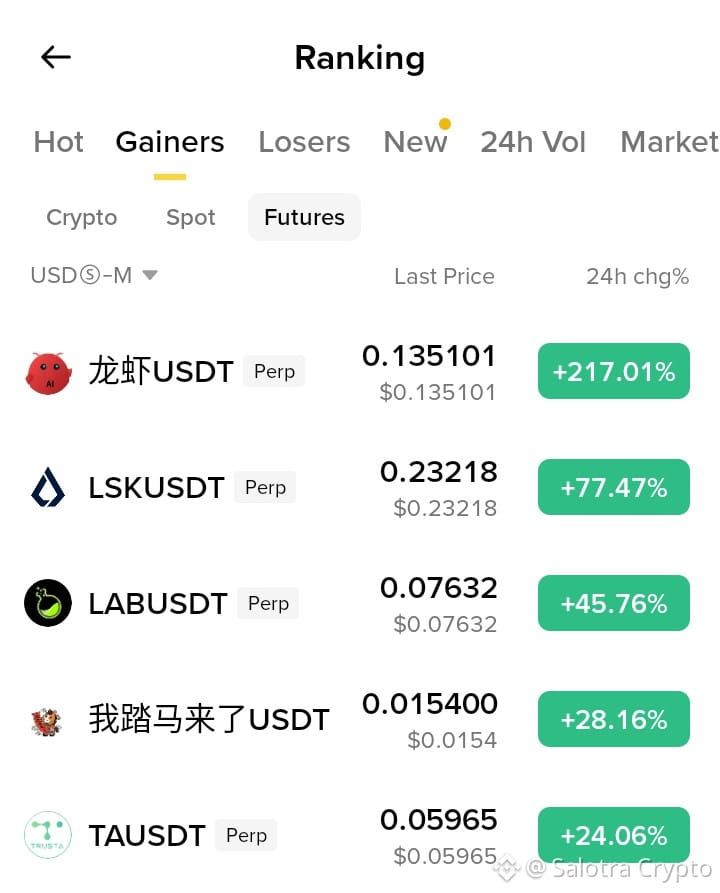Open the 龙虾USDT perpetual contract
This screenshot has height=893, width=720.
click(360, 371)
